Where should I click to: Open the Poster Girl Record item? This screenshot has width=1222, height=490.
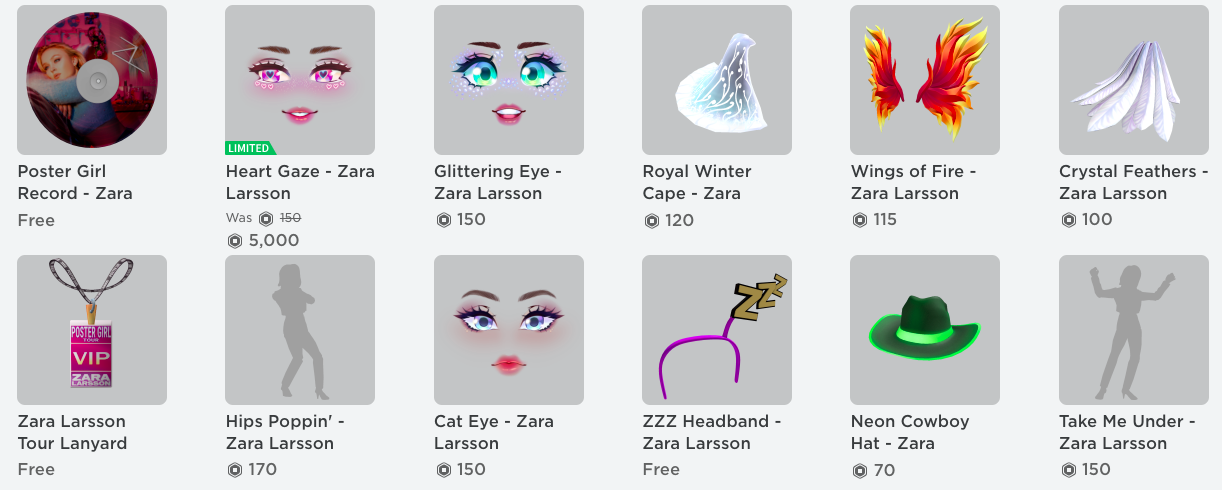(92, 80)
